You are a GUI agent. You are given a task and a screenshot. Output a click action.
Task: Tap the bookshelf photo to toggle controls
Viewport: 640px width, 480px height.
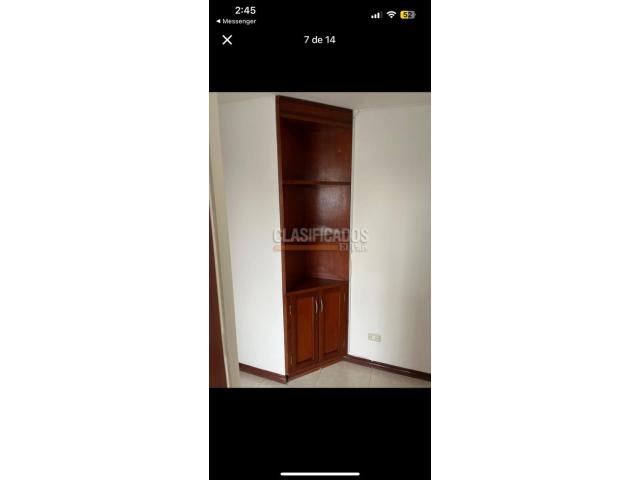320,240
